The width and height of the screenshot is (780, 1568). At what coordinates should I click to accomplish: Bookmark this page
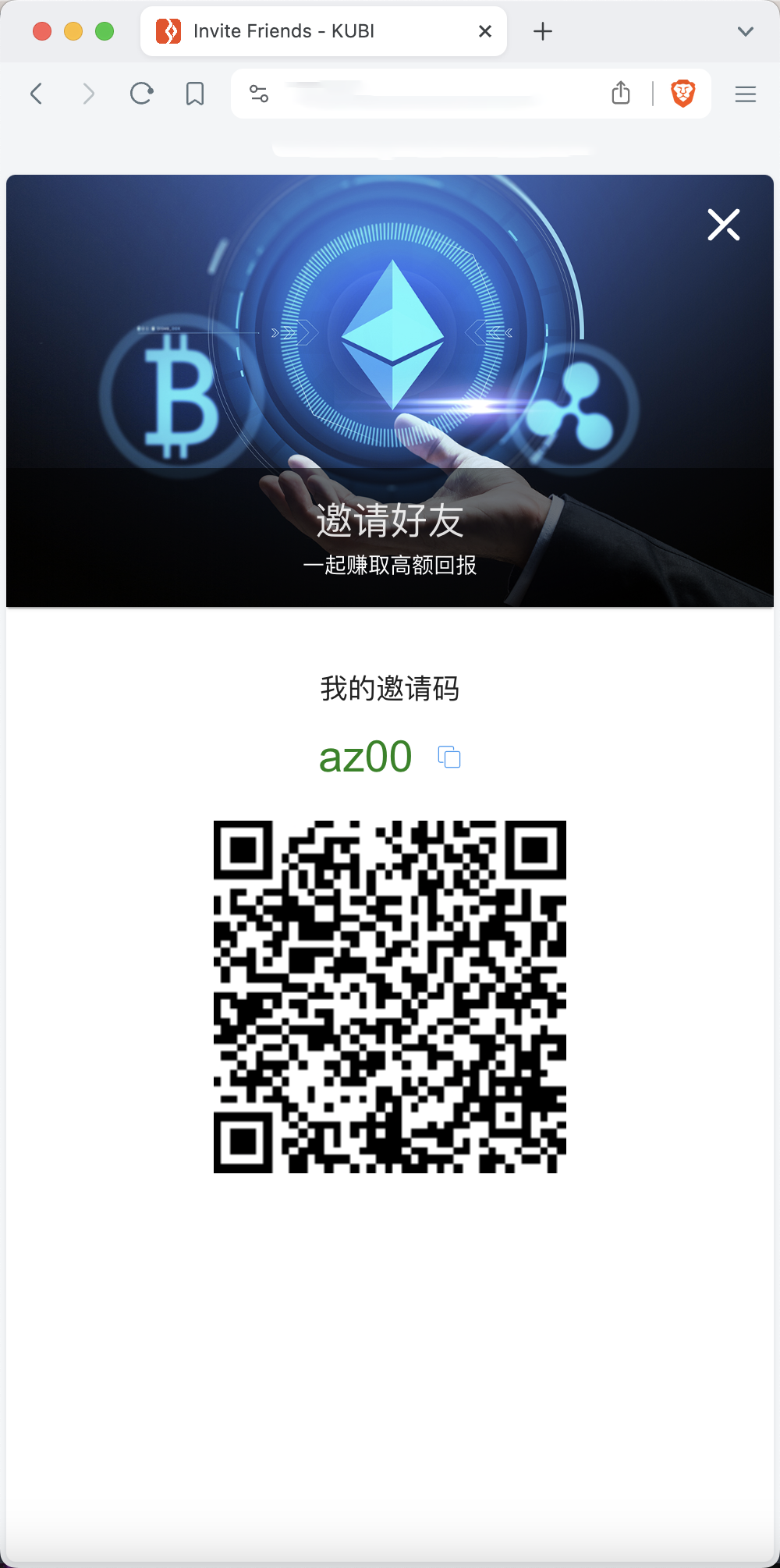pyautogui.click(x=195, y=94)
